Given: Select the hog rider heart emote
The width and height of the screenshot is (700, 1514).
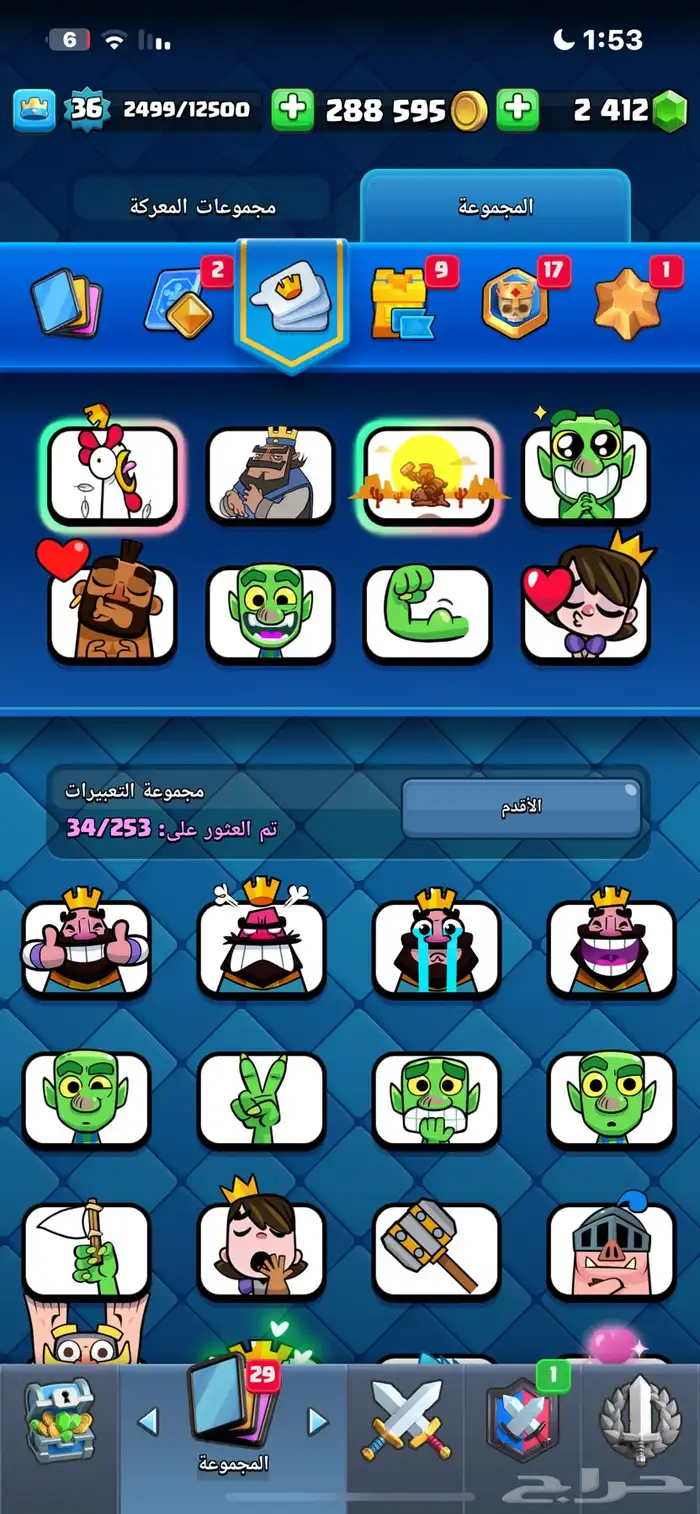Looking at the screenshot, I should [x=112, y=612].
